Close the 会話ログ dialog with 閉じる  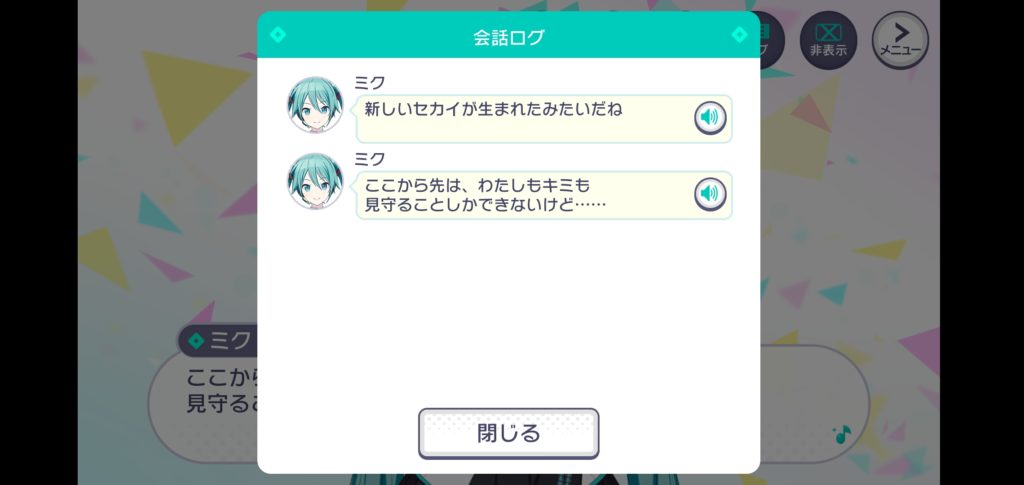(508, 433)
